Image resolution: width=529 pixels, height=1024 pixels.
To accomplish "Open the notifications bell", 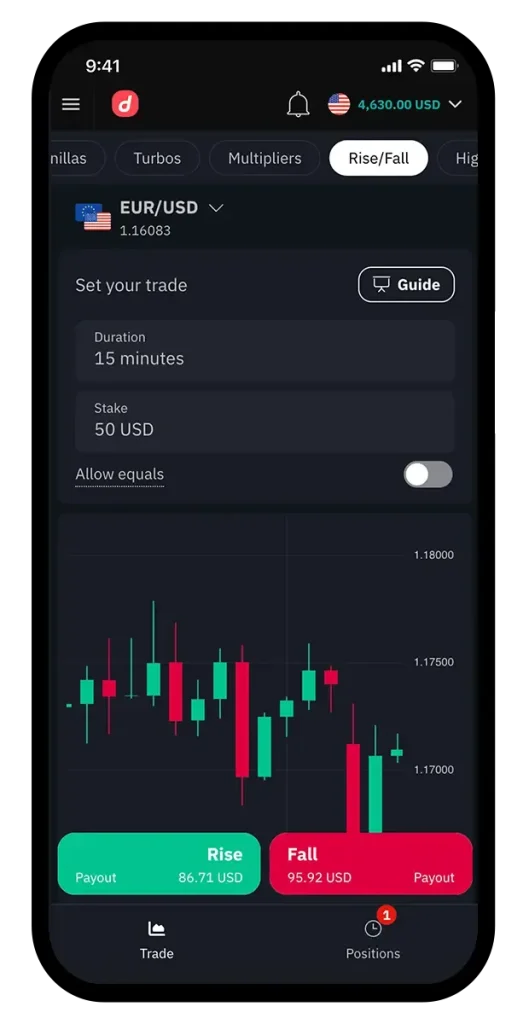I will pos(298,104).
